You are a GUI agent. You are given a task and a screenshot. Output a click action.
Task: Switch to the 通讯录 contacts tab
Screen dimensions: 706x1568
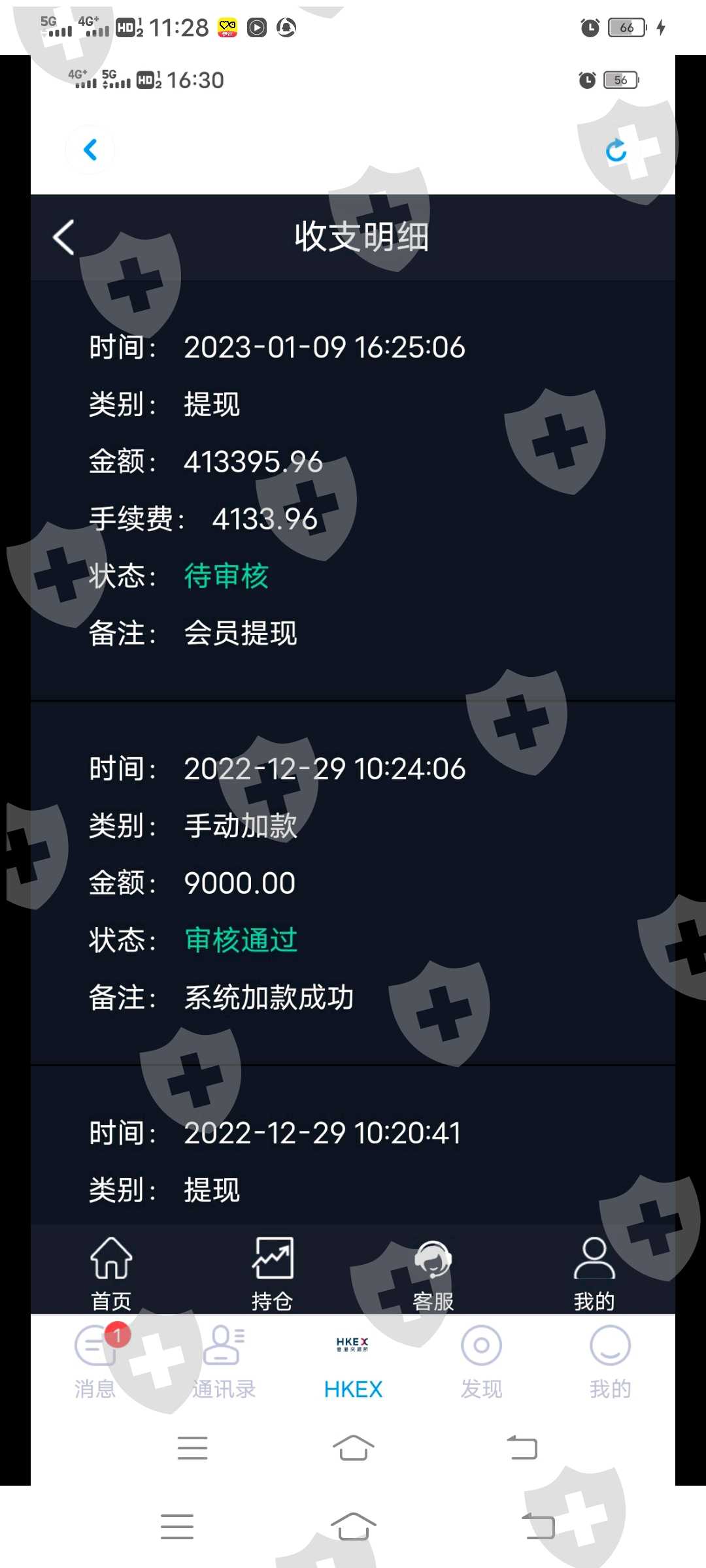pos(224,1362)
